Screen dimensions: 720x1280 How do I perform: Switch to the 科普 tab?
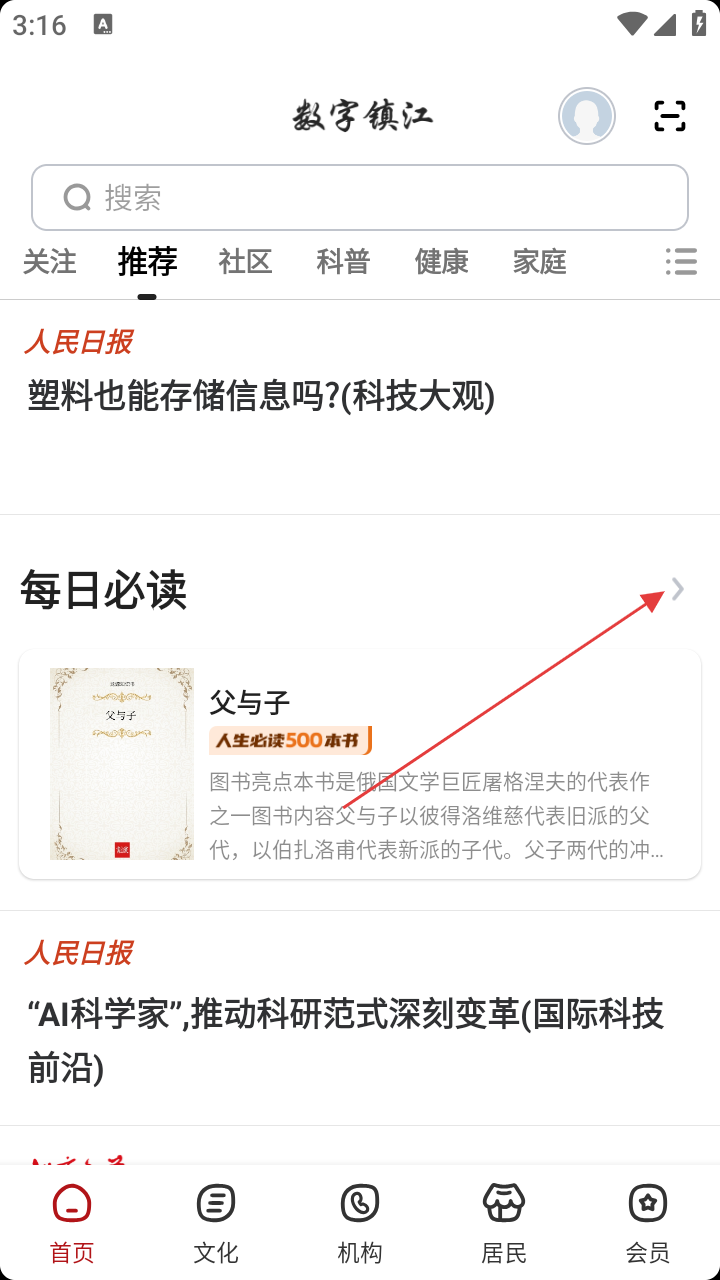pyautogui.click(x=343, y=262)
